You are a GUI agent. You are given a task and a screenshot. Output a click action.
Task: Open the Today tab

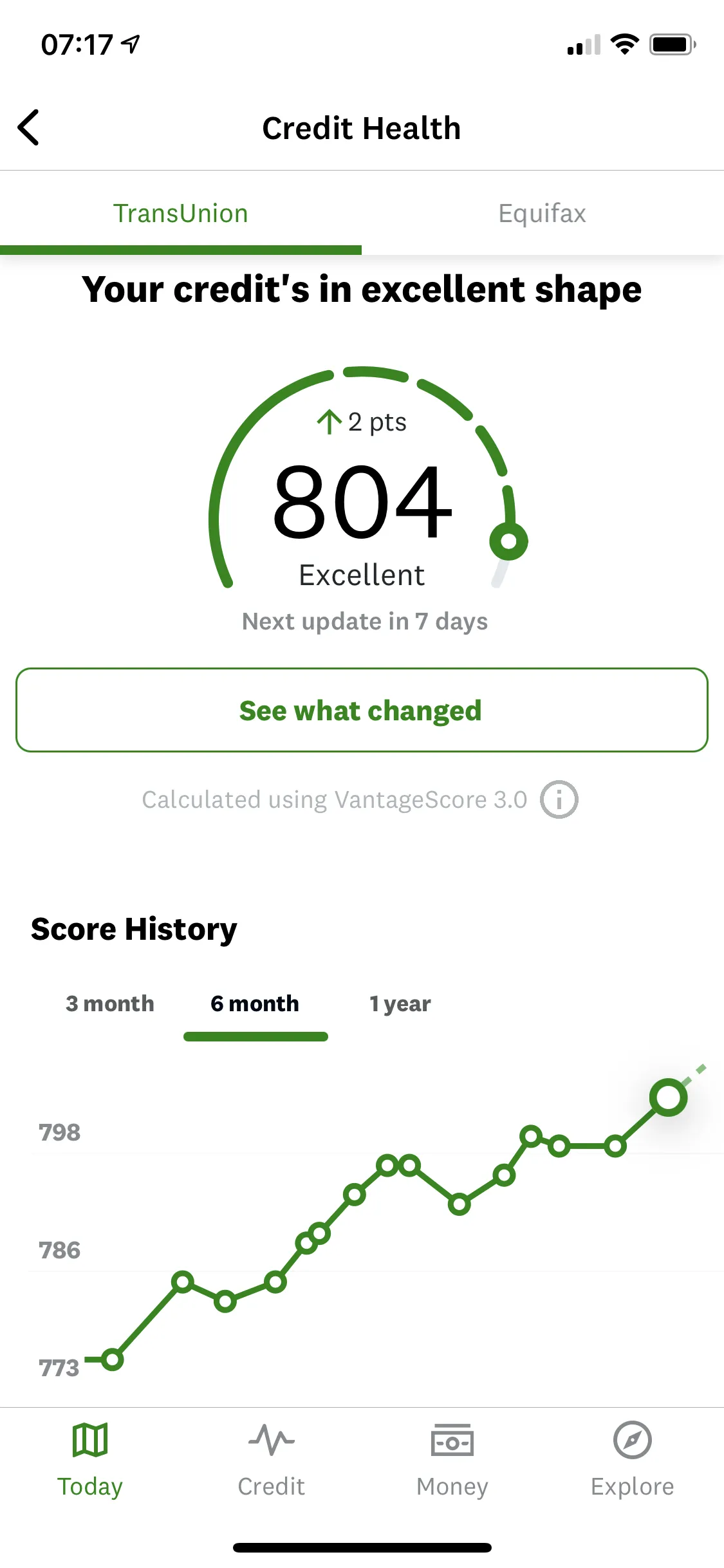[x=90, y=1460]
